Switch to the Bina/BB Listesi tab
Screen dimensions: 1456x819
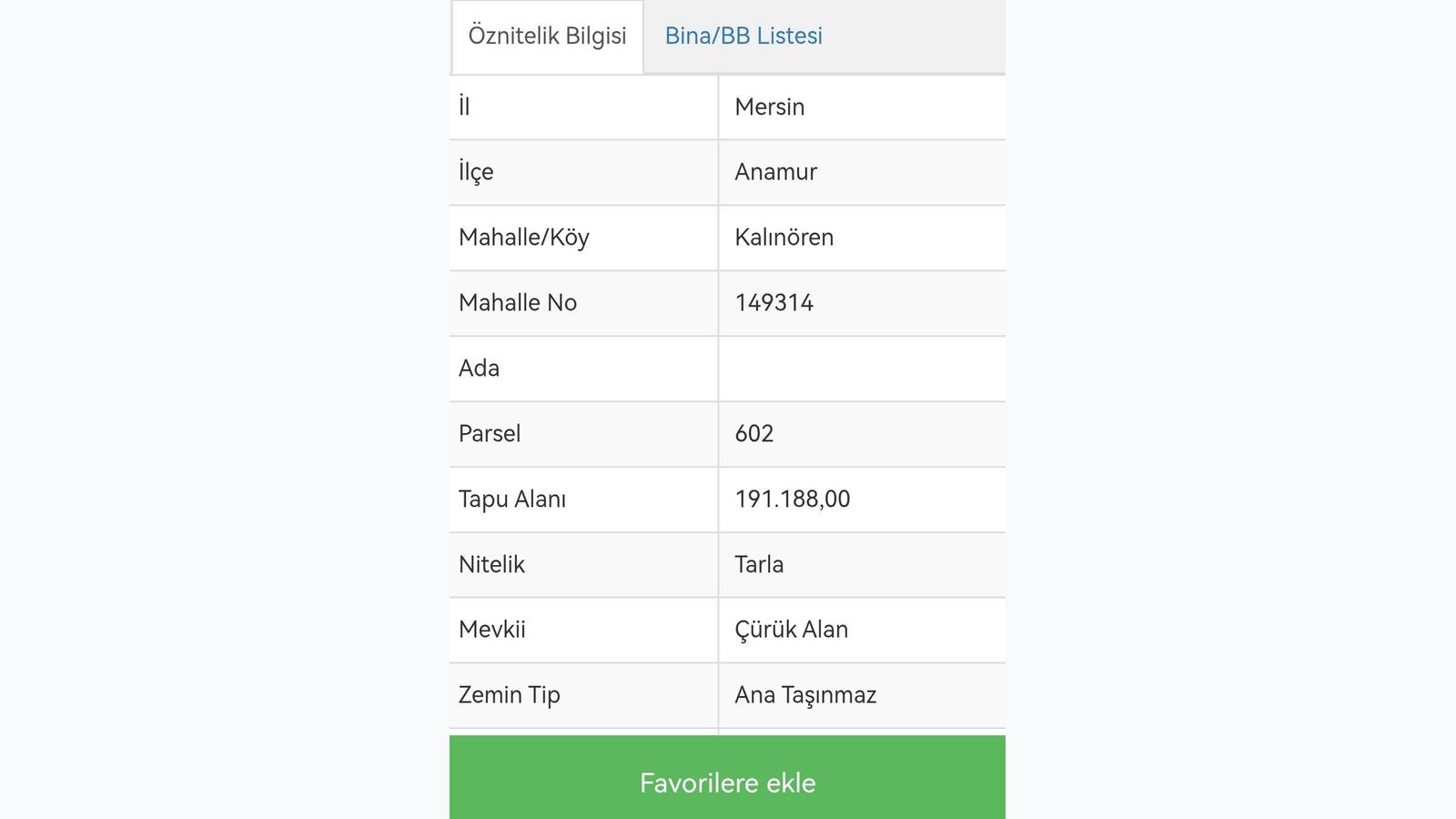point(743,36)
